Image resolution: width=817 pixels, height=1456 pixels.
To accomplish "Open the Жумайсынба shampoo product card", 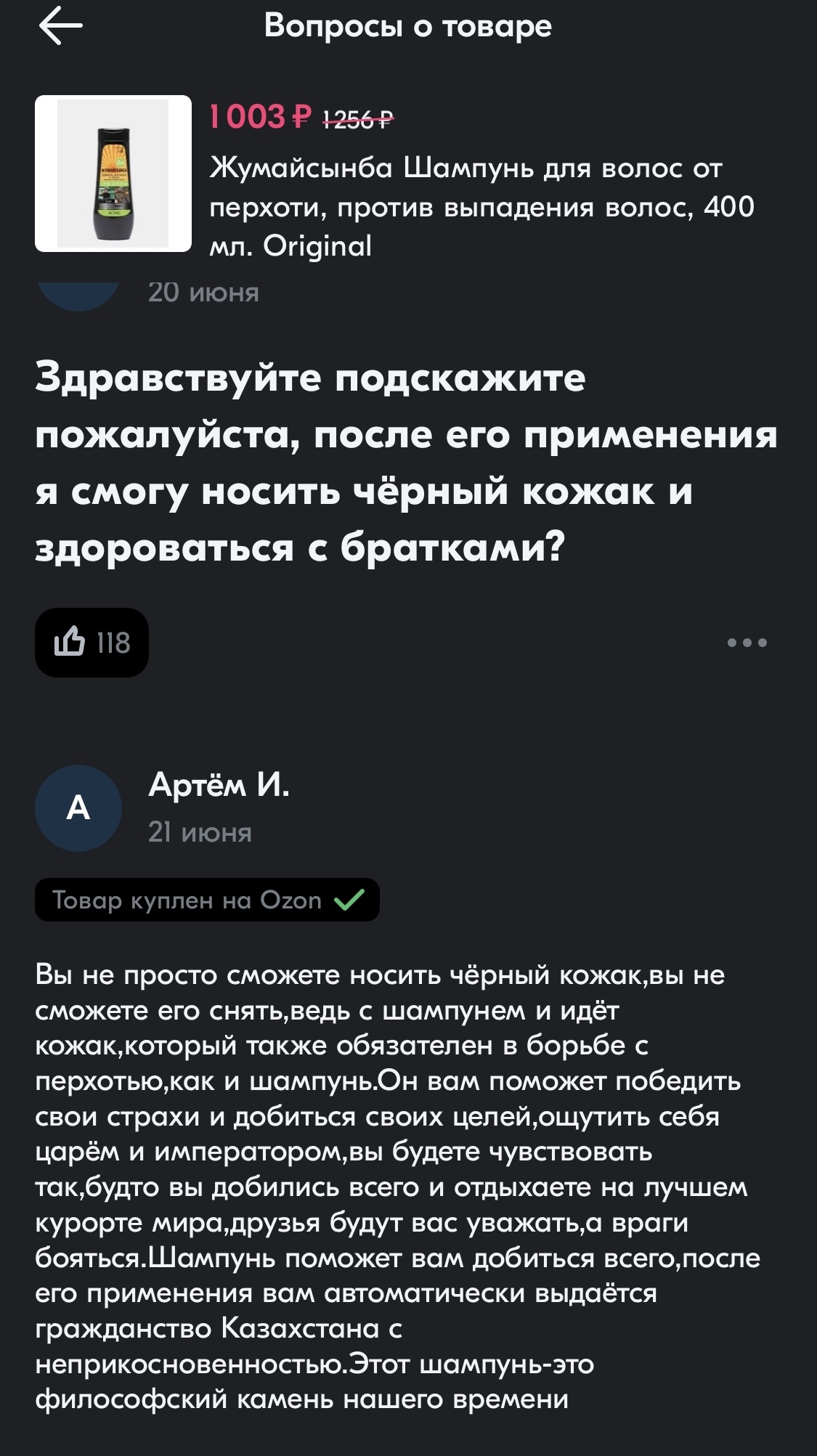I will click(113, 174).
